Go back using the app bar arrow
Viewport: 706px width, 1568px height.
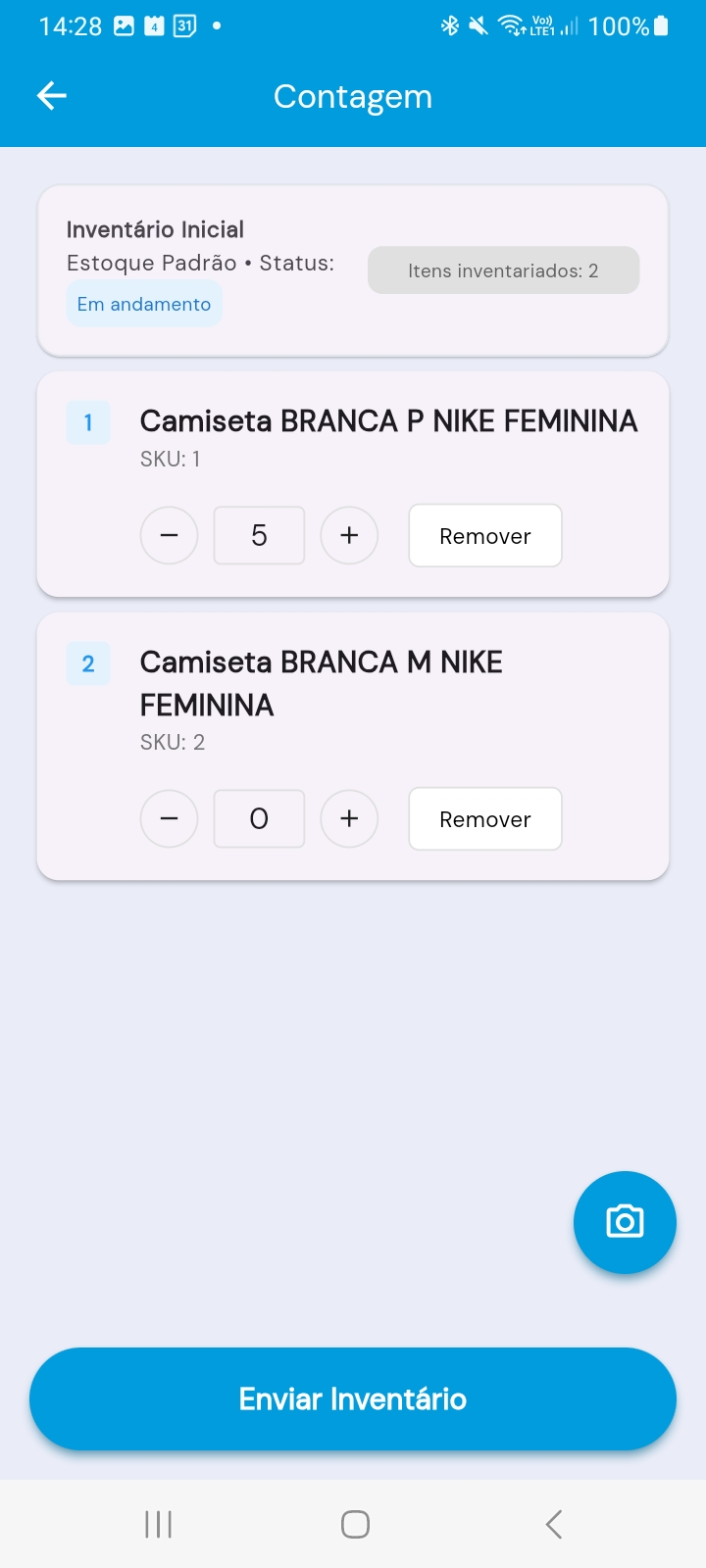52,95
